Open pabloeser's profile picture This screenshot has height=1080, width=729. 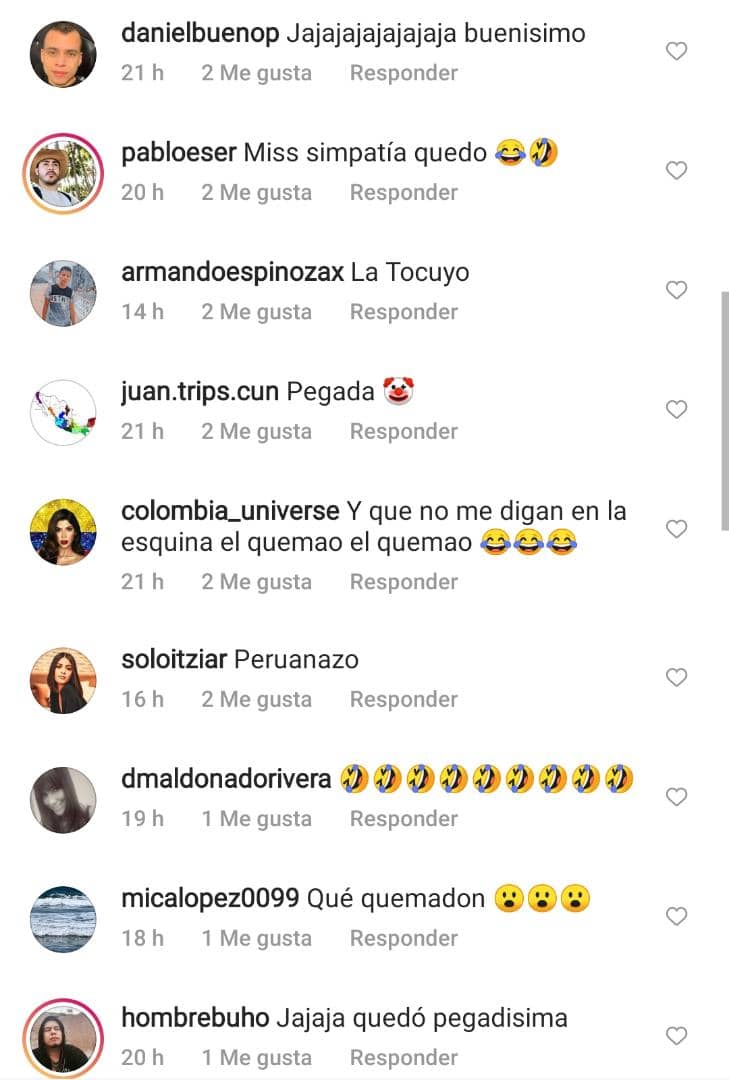click(x=64, y=173)
